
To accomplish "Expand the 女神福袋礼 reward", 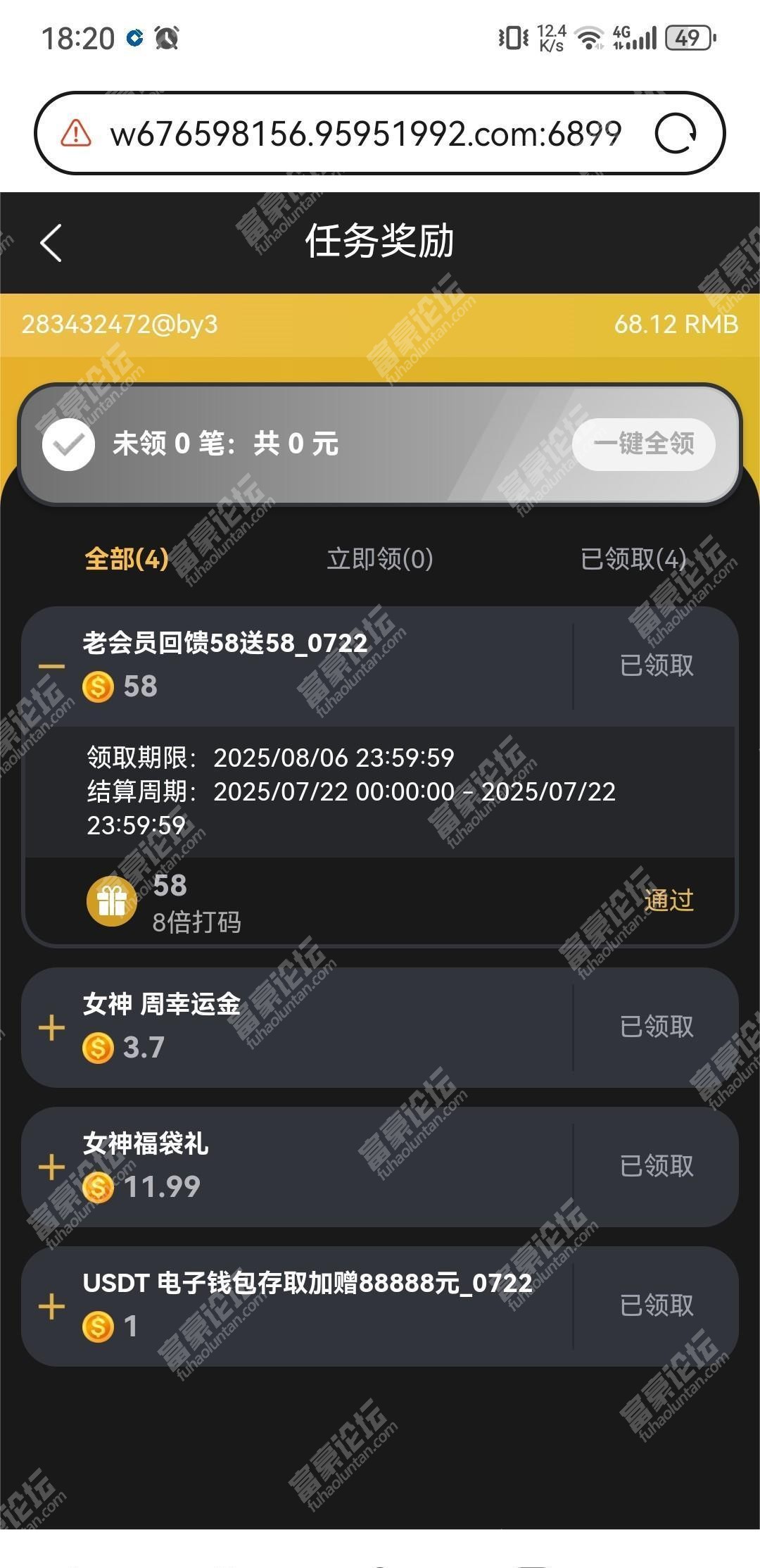I will click(x=51, y=1167).
